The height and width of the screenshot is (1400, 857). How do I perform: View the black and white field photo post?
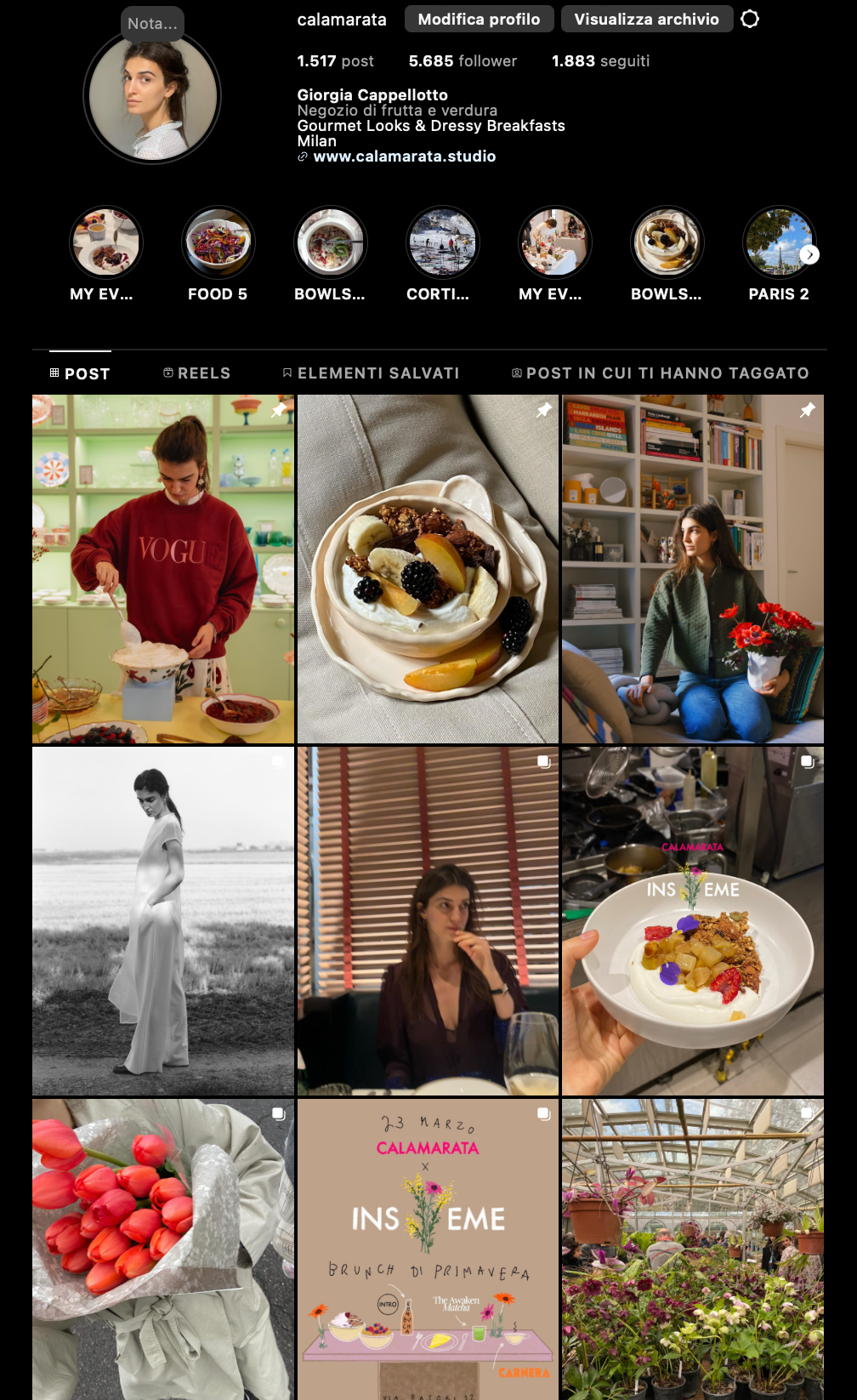click(x=162, y=920)
